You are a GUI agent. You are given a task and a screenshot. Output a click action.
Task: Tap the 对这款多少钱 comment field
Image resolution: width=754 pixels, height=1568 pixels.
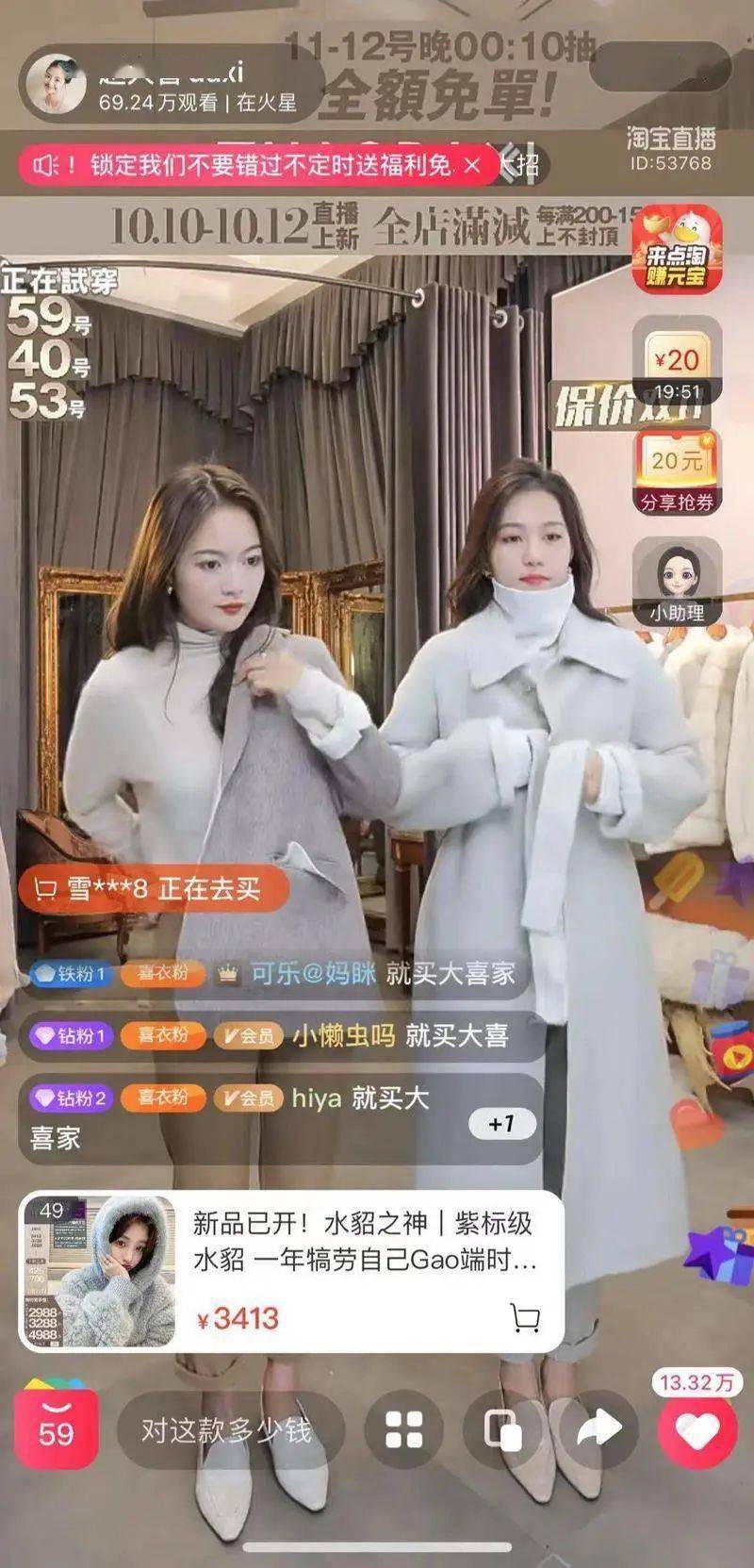[226, 1430]
